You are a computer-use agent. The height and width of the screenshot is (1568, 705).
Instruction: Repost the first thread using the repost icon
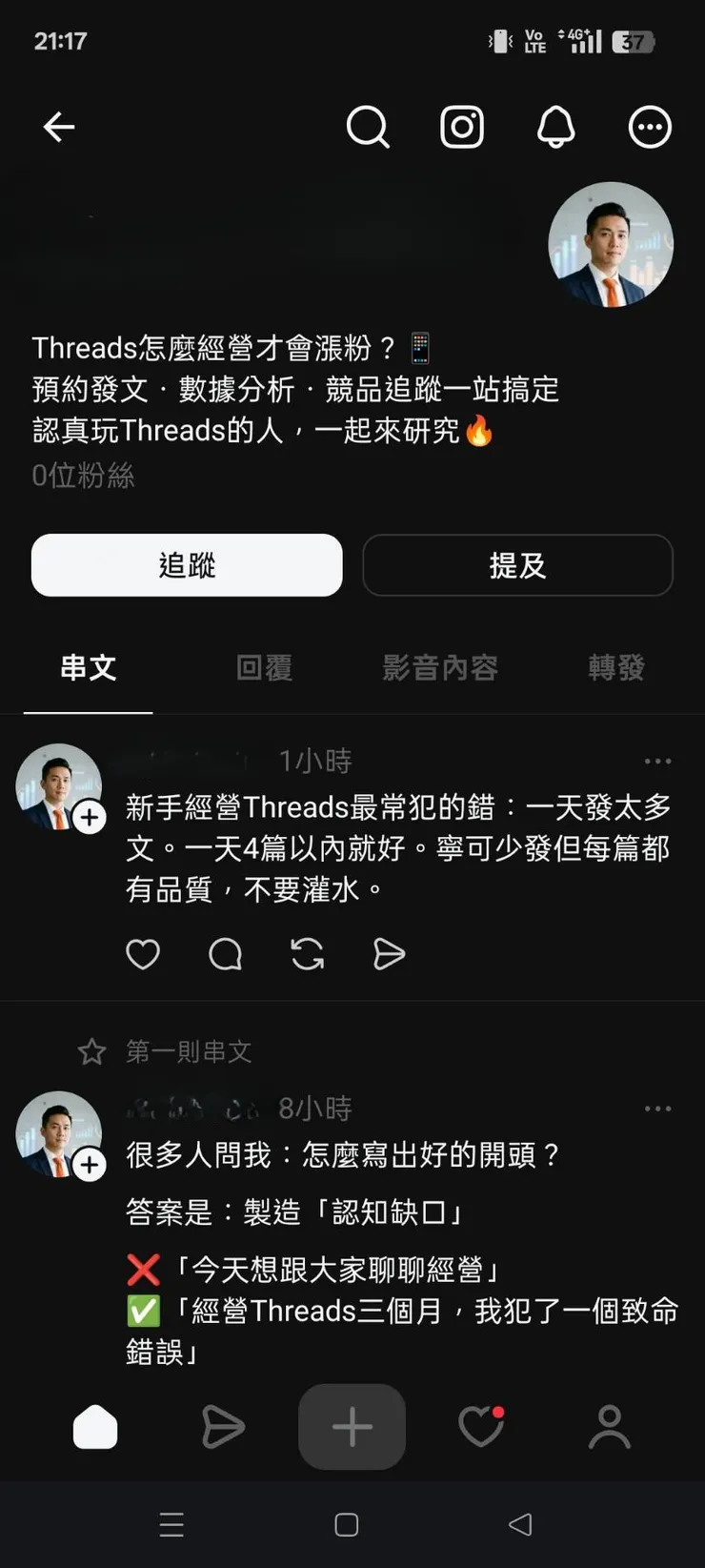point(307,954)
